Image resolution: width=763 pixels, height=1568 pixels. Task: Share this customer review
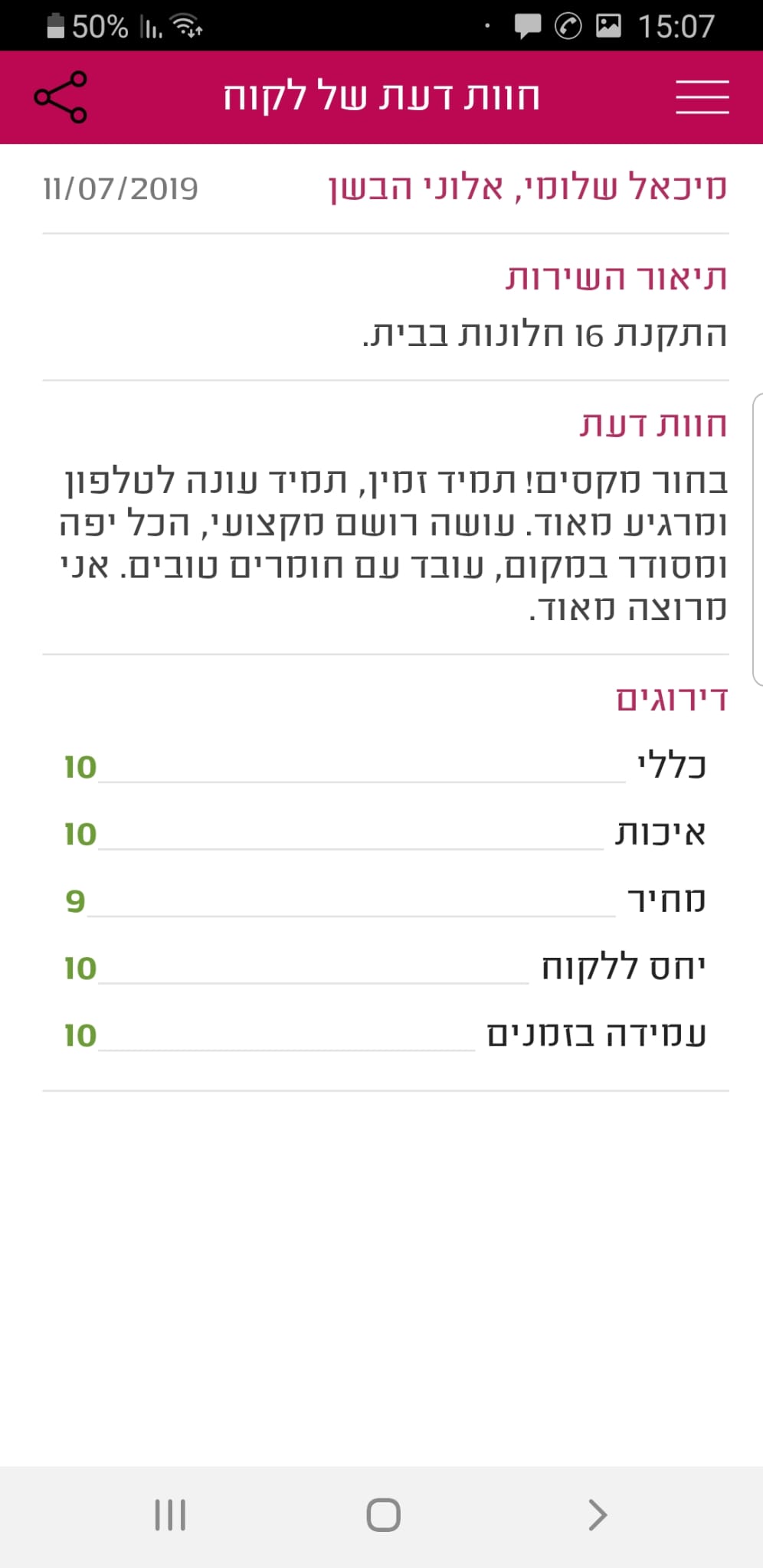click(x=61, y=97)
